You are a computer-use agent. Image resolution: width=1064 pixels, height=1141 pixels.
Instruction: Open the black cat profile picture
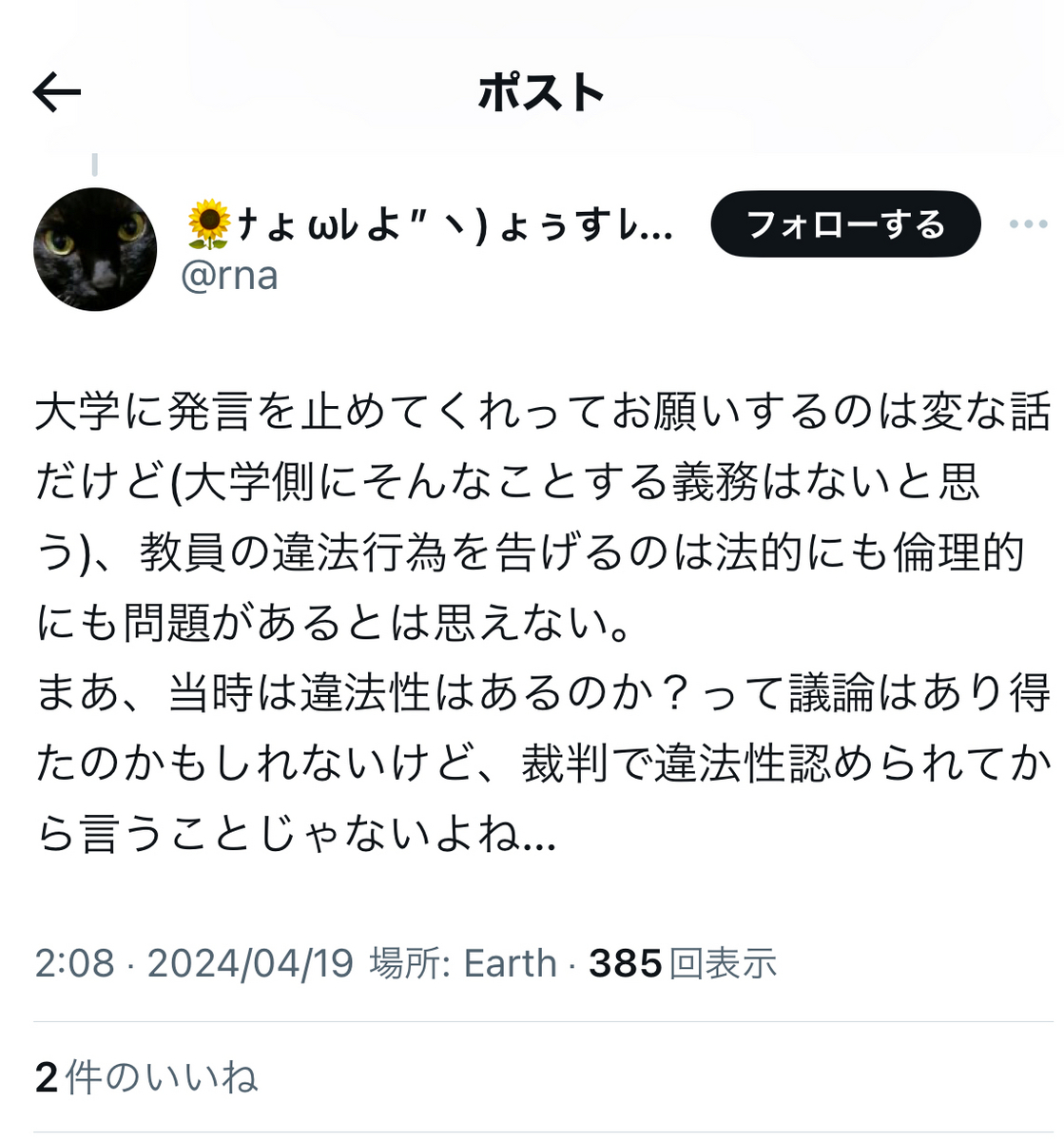(x=95, y=249)
